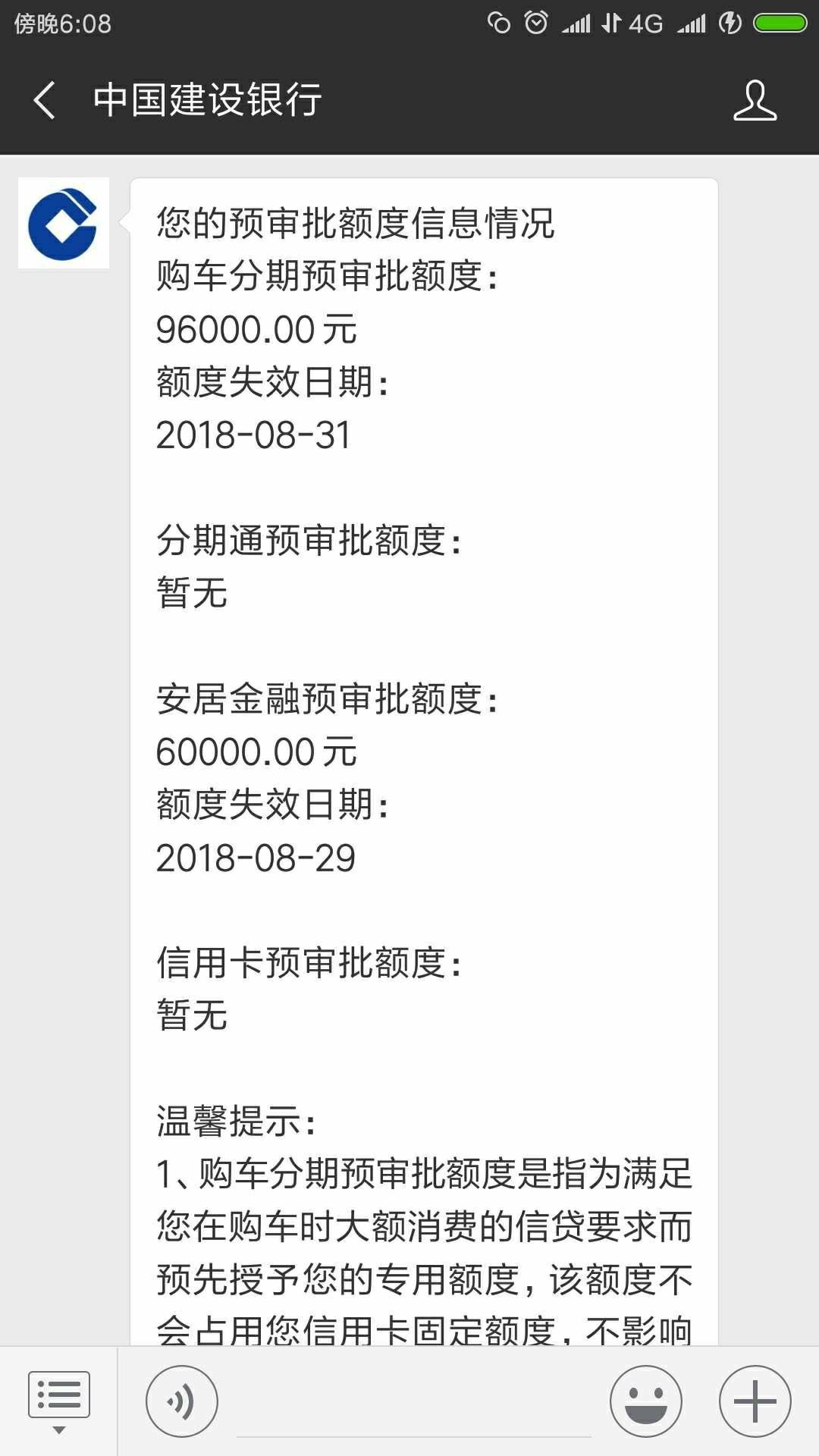Tap the message text field
Screen dimensions: 819x1456
413,1403
